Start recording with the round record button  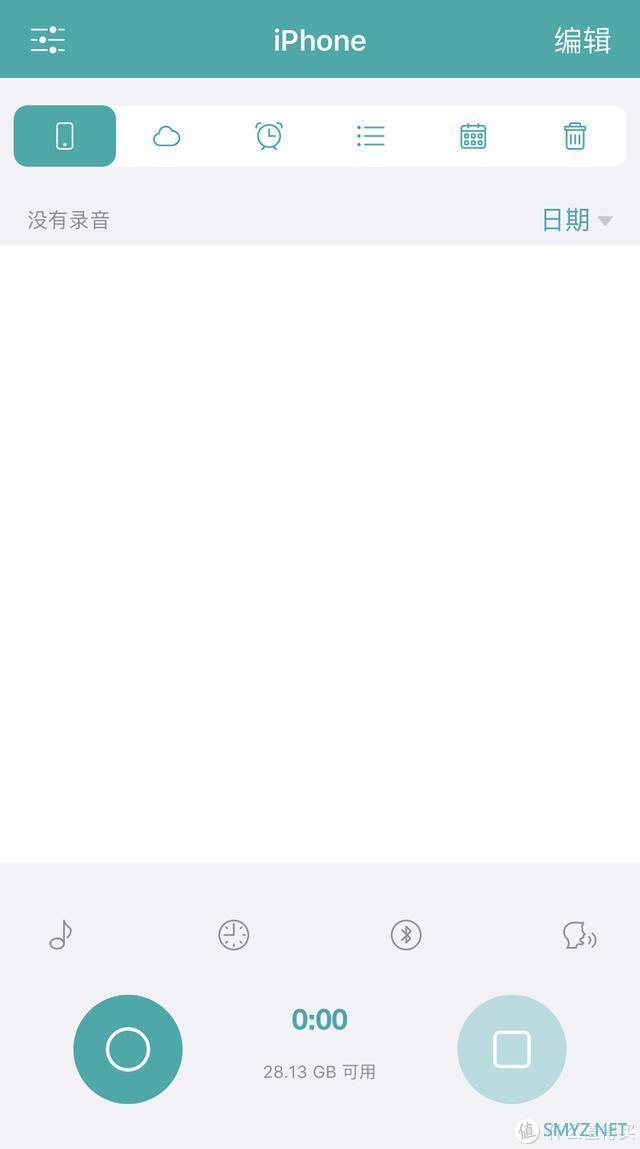[128, 1049]
